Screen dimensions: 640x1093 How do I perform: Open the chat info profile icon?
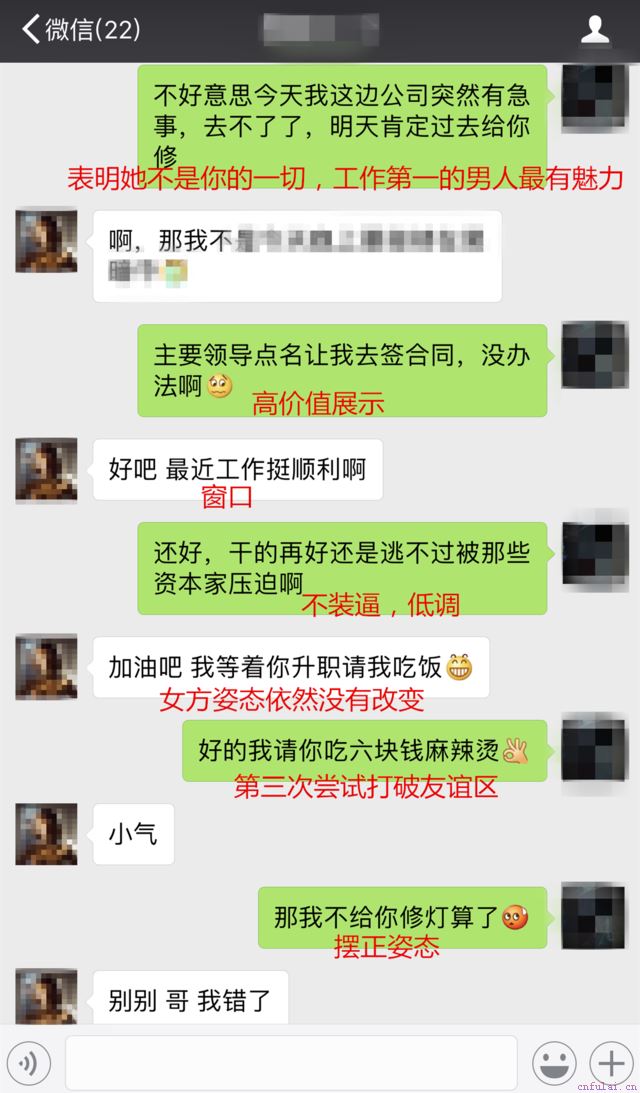click(596, 30)
